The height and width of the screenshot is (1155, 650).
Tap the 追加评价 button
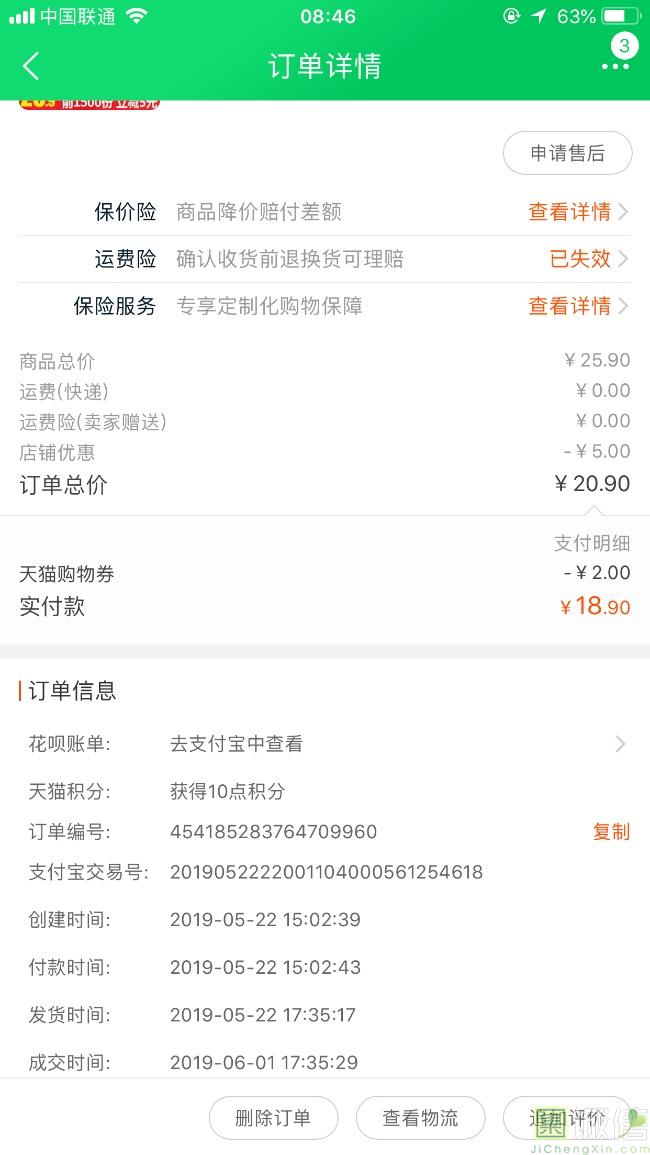567,1118
